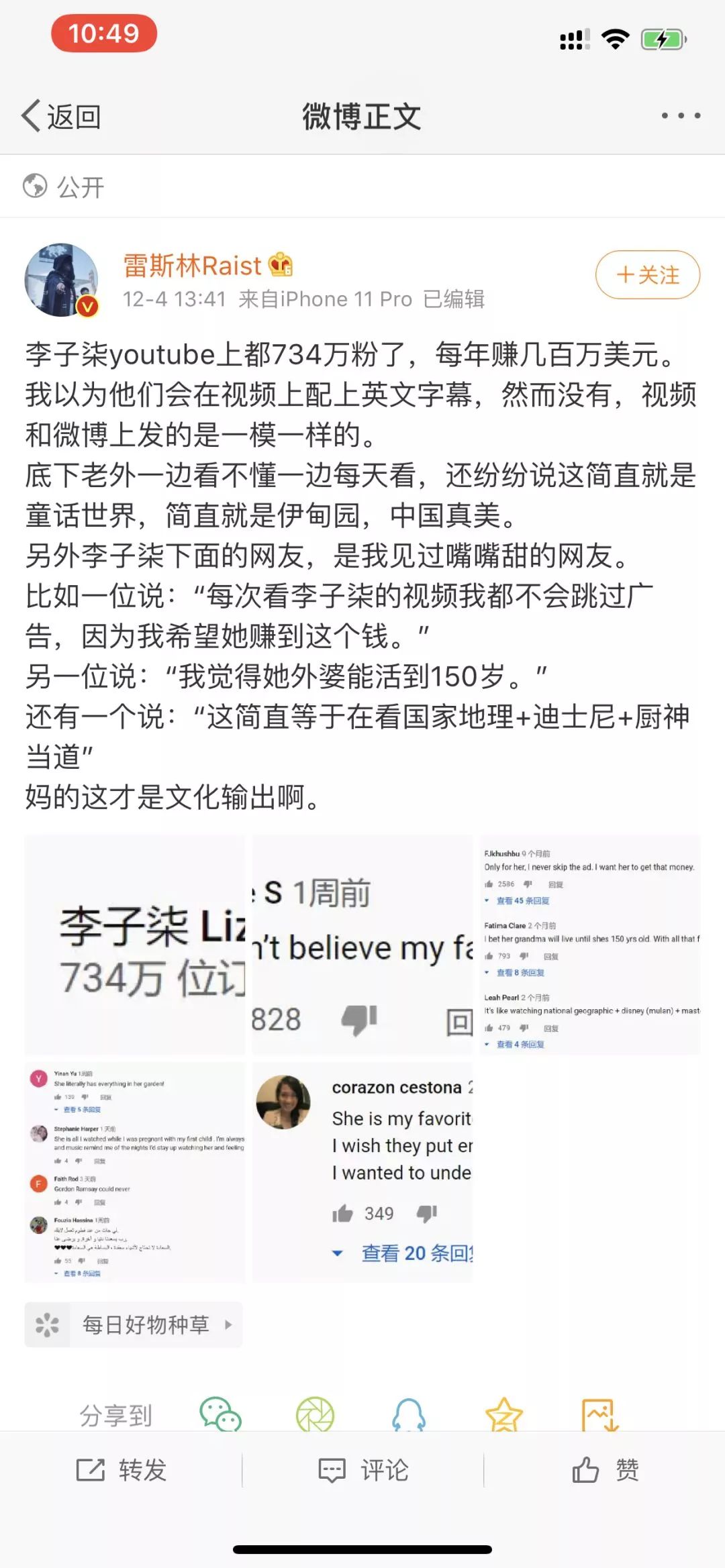Open 评论 to comment on post
This screenshot has height=1568, width=725.
click(362, 1470)
